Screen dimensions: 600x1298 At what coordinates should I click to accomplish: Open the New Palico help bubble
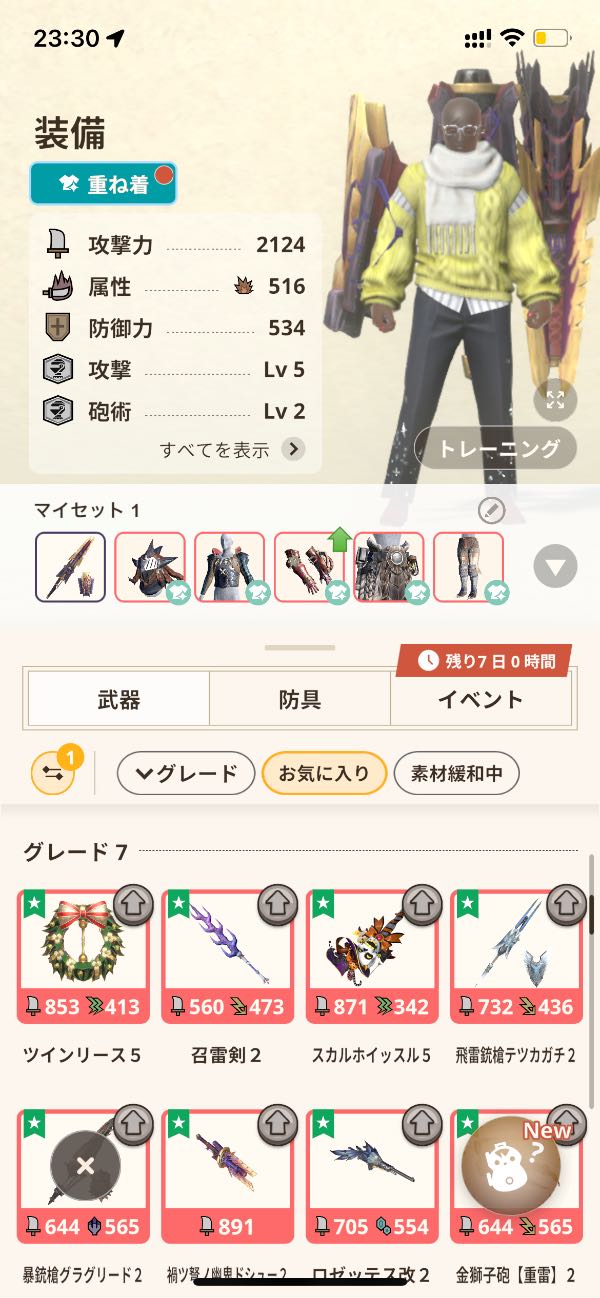pyautogui.click(x=511, y=1165)
